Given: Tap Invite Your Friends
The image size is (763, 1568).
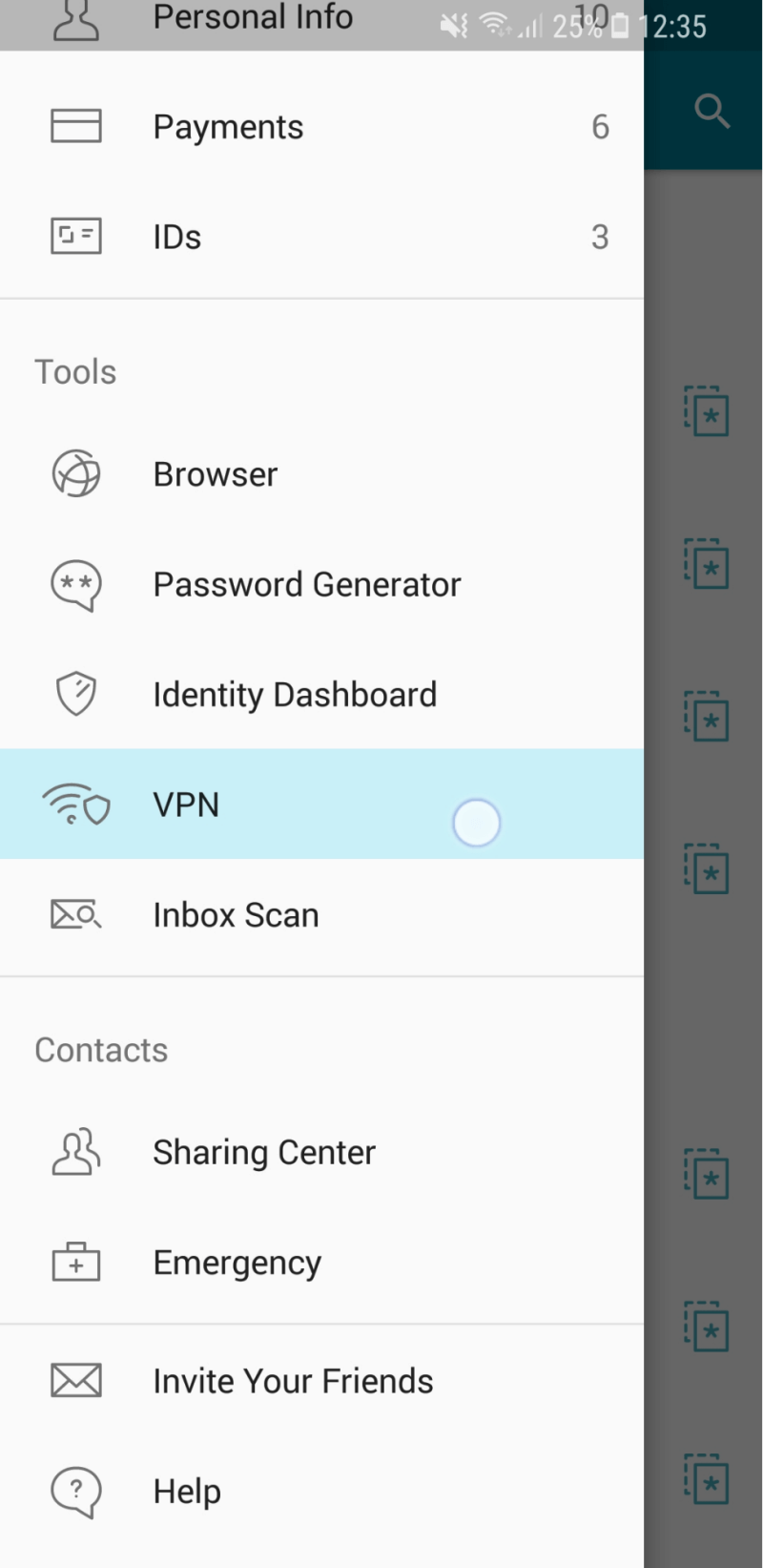Looking at the screenshot, I should [321, 1381].
